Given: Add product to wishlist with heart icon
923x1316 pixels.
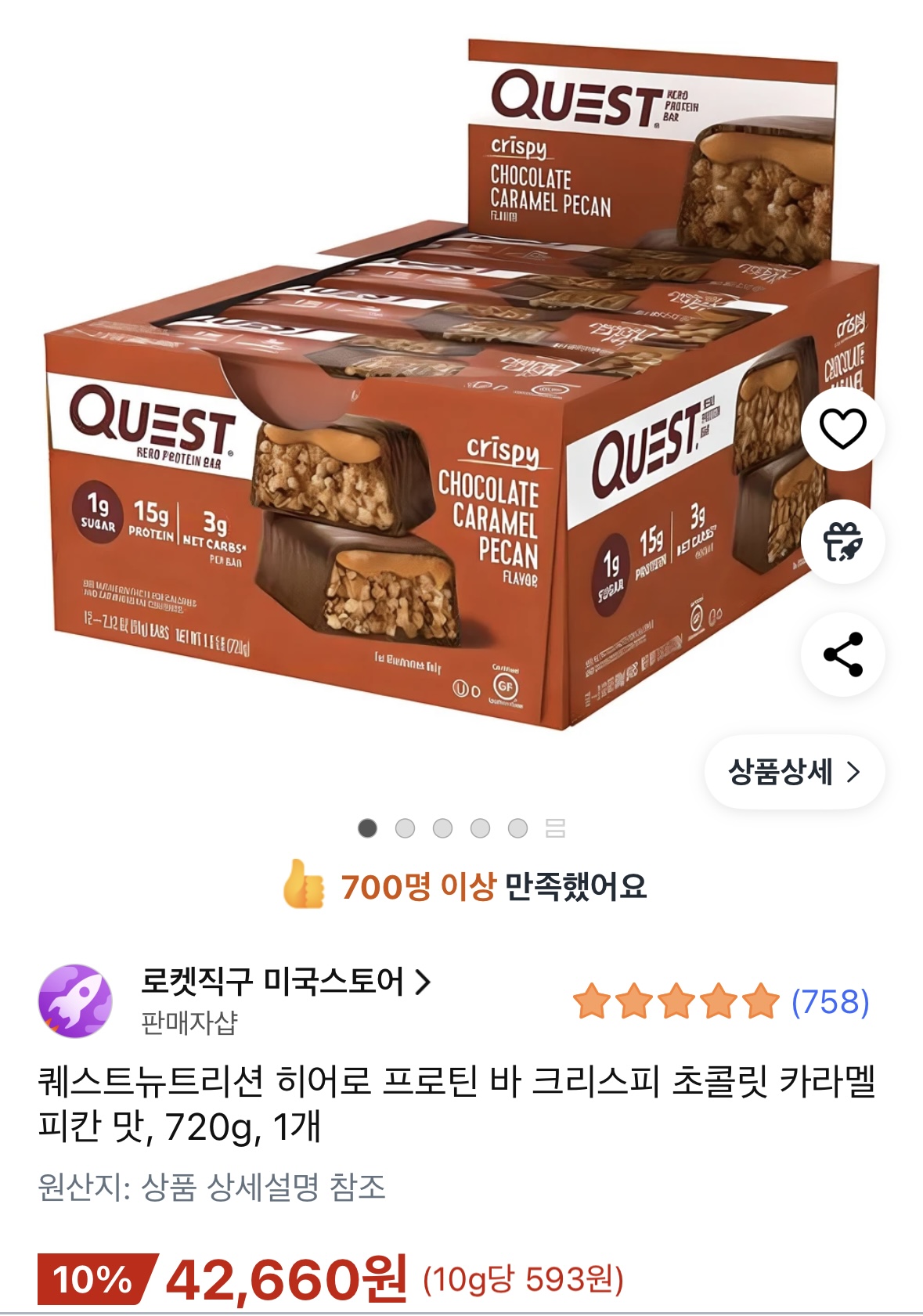Looking at the screenshot, I should pyautogui.click(x=842, y=428).
